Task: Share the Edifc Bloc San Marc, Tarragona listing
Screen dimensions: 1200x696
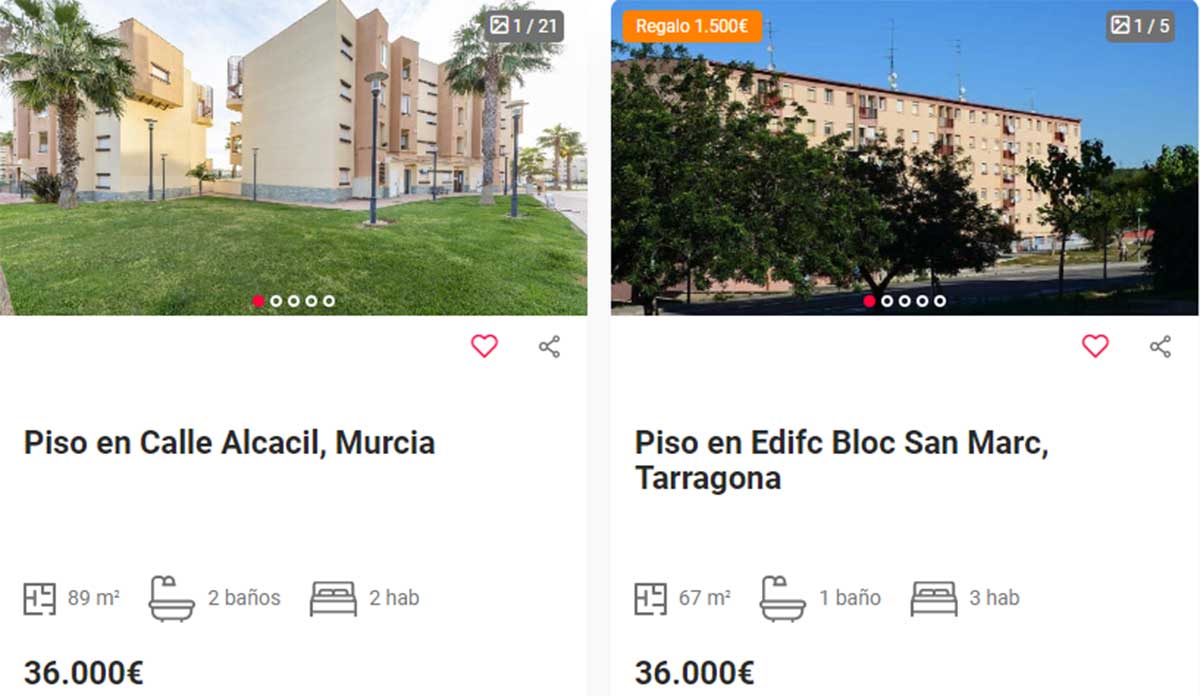Action: [1160, 347]
